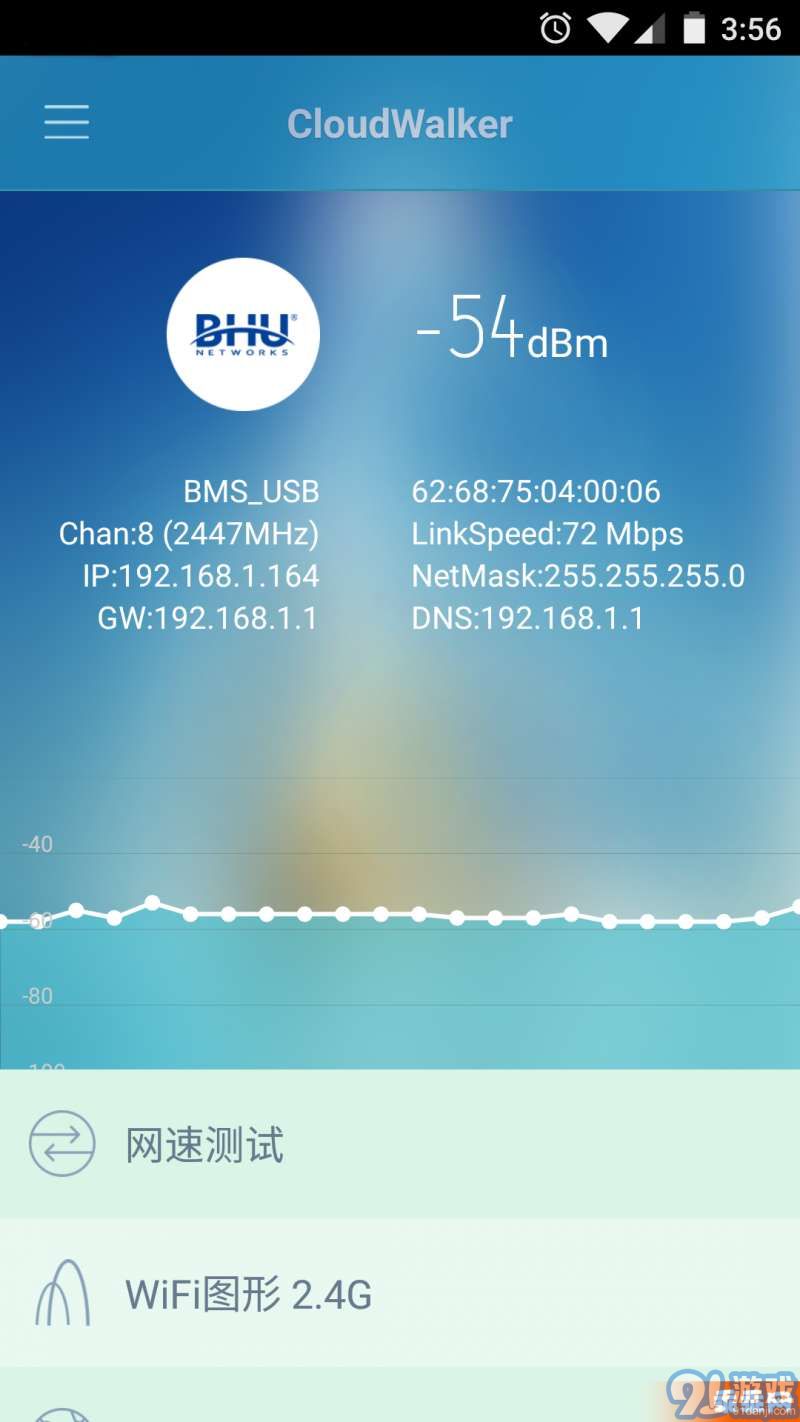Tap the WiFi signal icon in status bar
Screen dimensions: 800x1422
point(607,28)
